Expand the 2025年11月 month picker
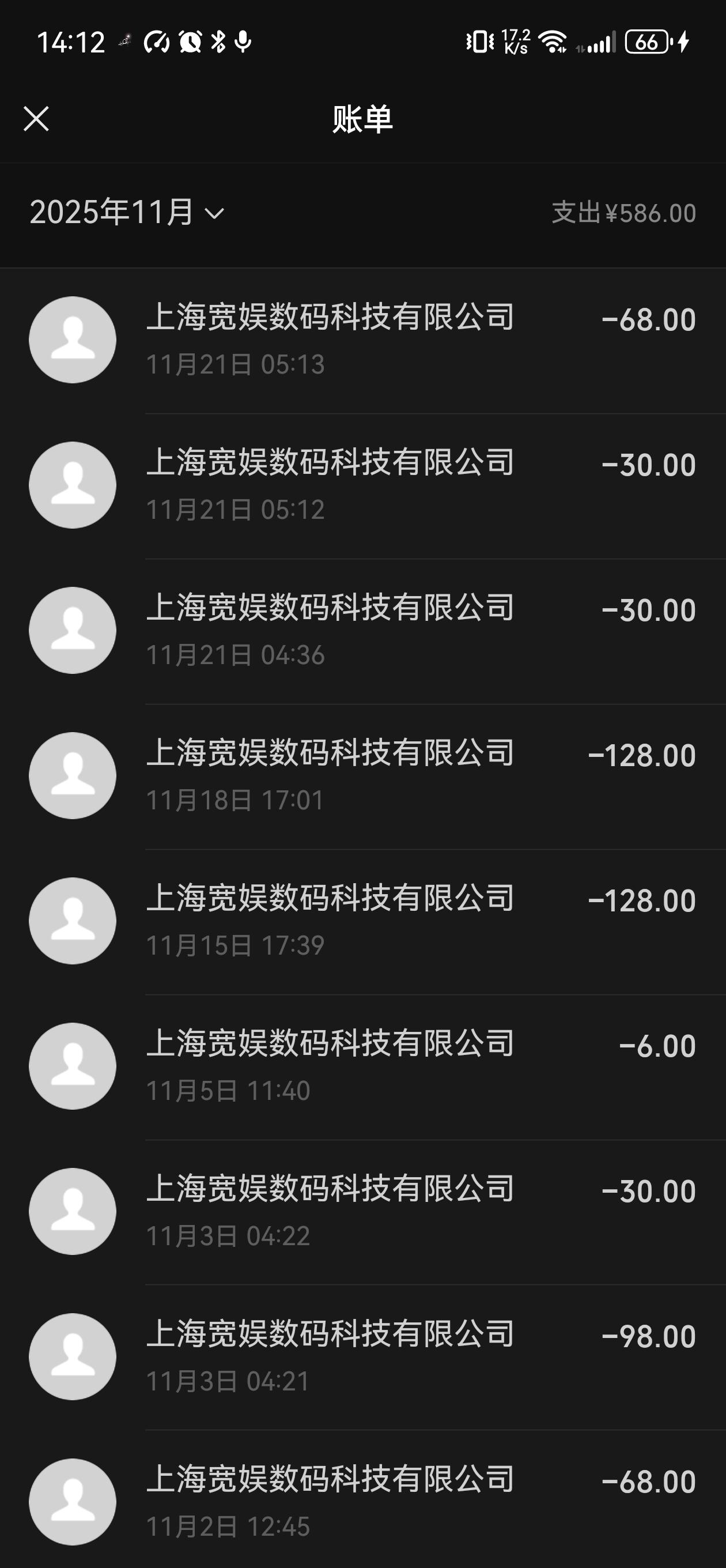The width and height of the screenshot is (726, 1568). click(127, 213)
